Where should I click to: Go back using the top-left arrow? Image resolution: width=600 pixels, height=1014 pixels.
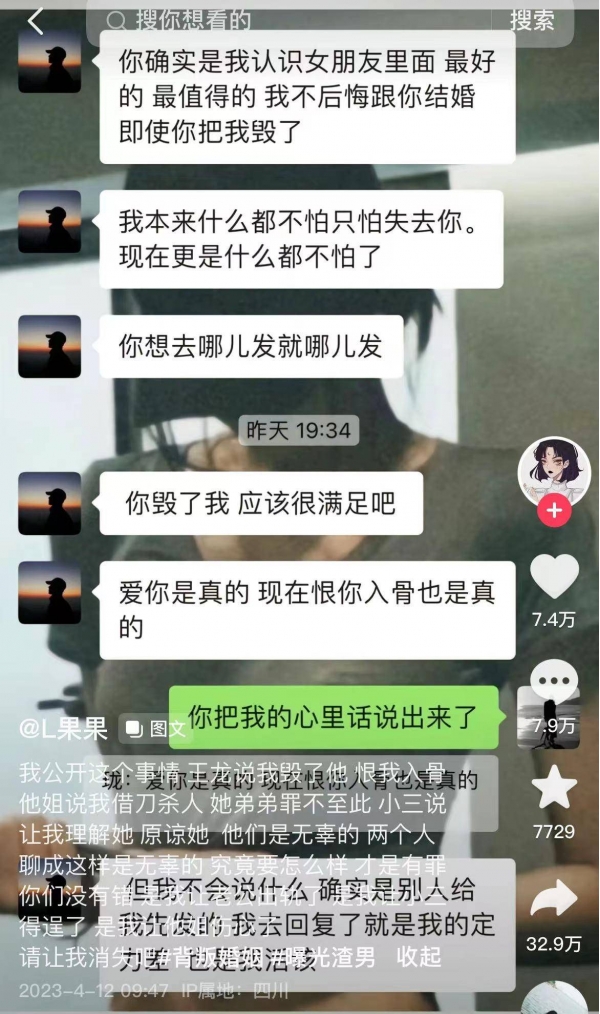tap(37, 21)
